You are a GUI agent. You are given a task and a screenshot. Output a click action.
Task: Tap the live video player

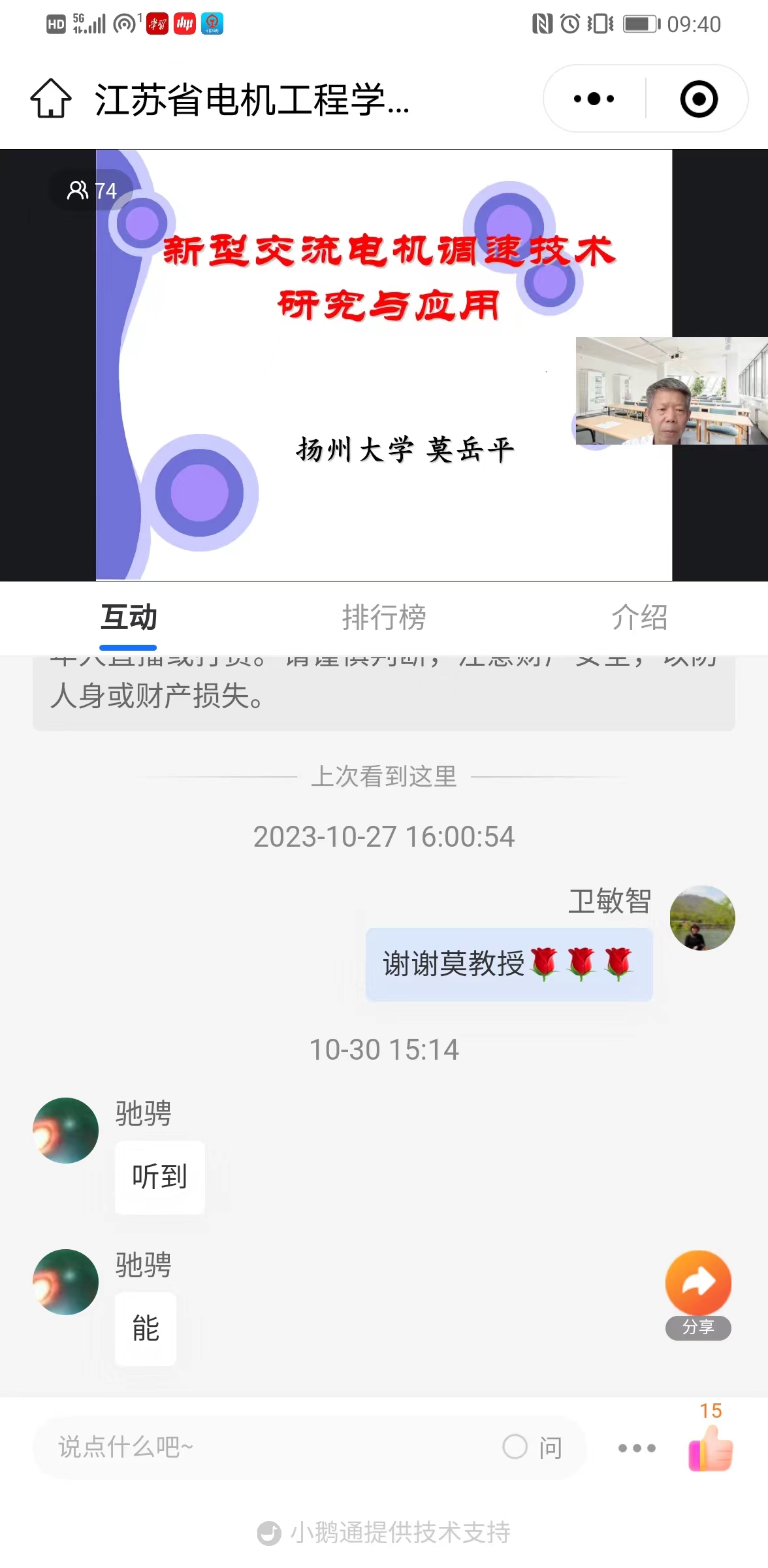(x=384, y=365)
